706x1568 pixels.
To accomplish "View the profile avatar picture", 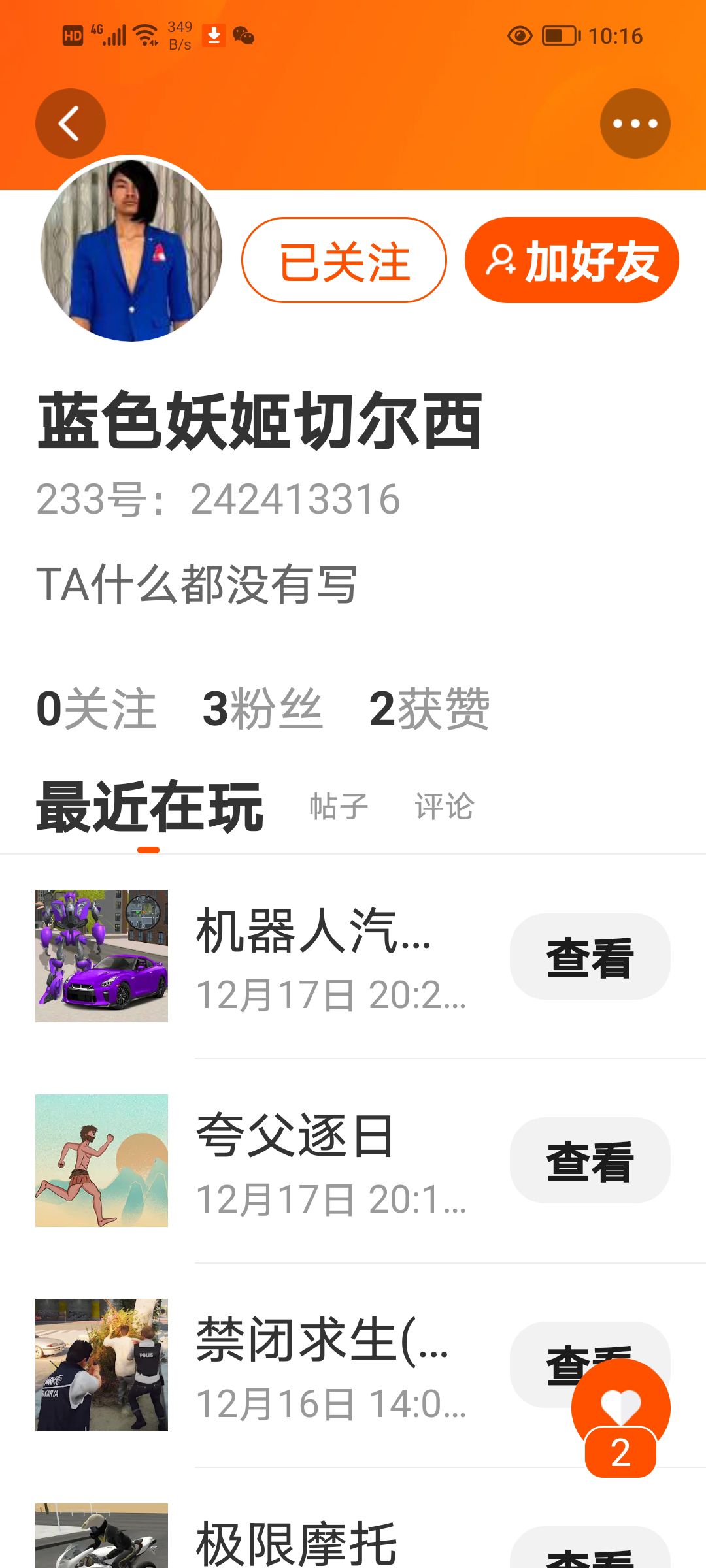I will click(x=131, y=250).
